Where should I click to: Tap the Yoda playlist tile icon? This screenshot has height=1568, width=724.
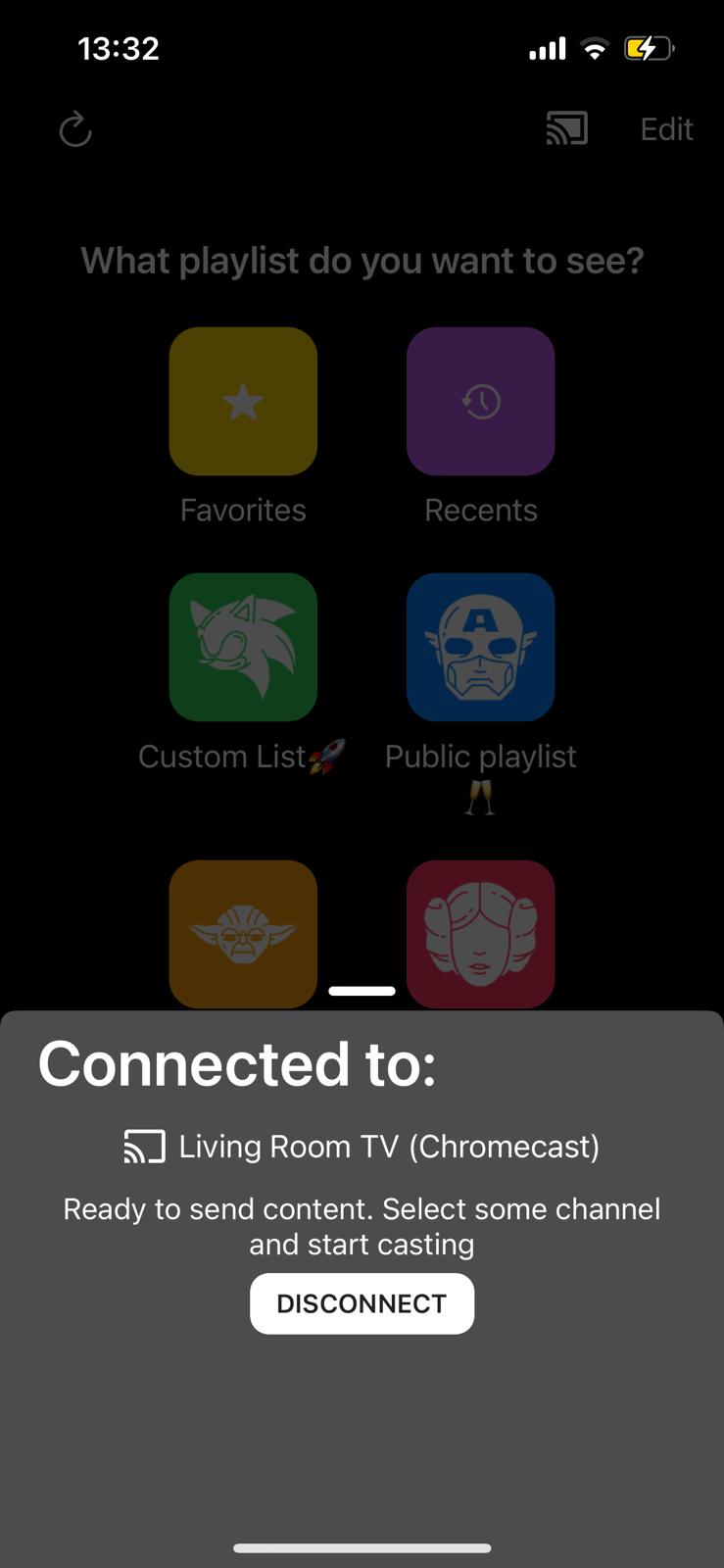click(x=242, y=933)
